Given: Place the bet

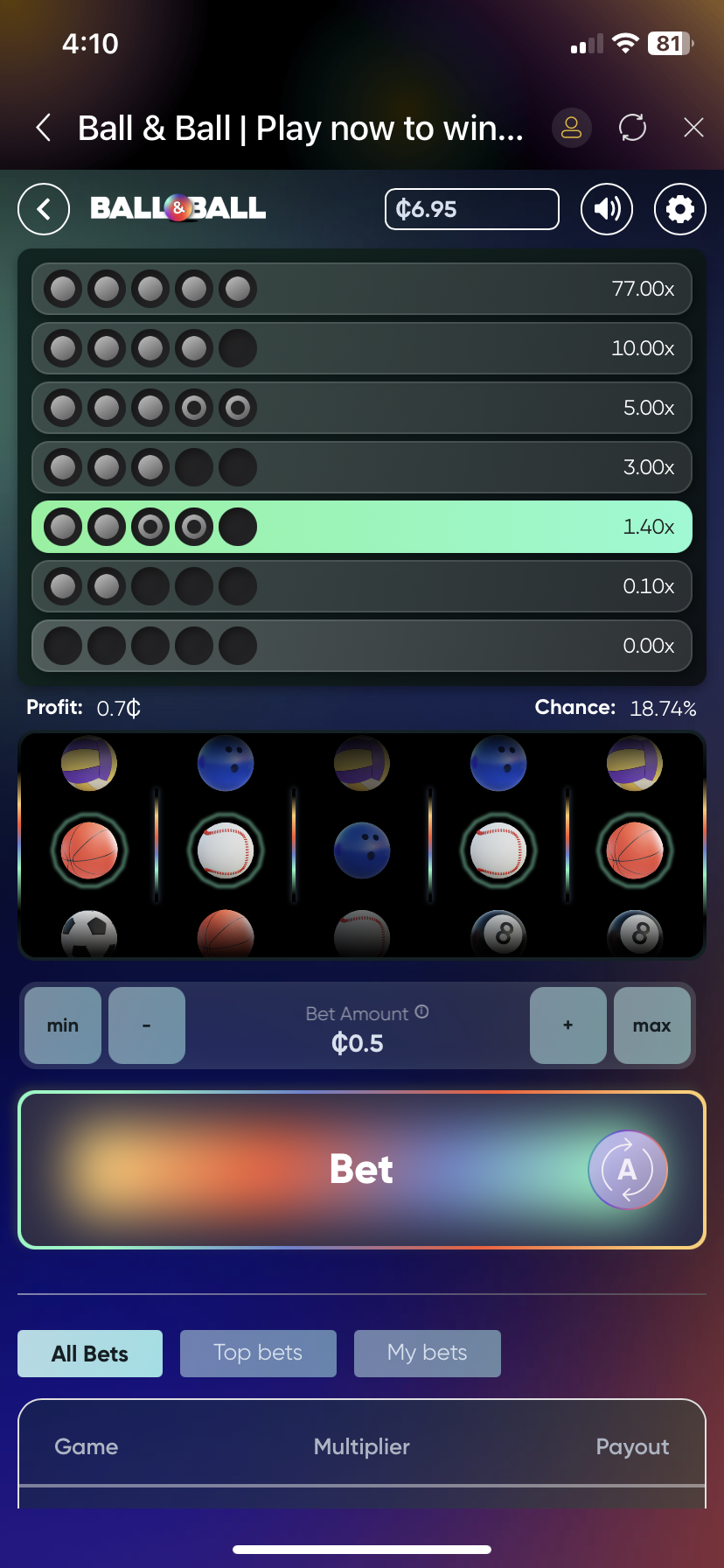Looking at the screenshot, I should 361,1170.
